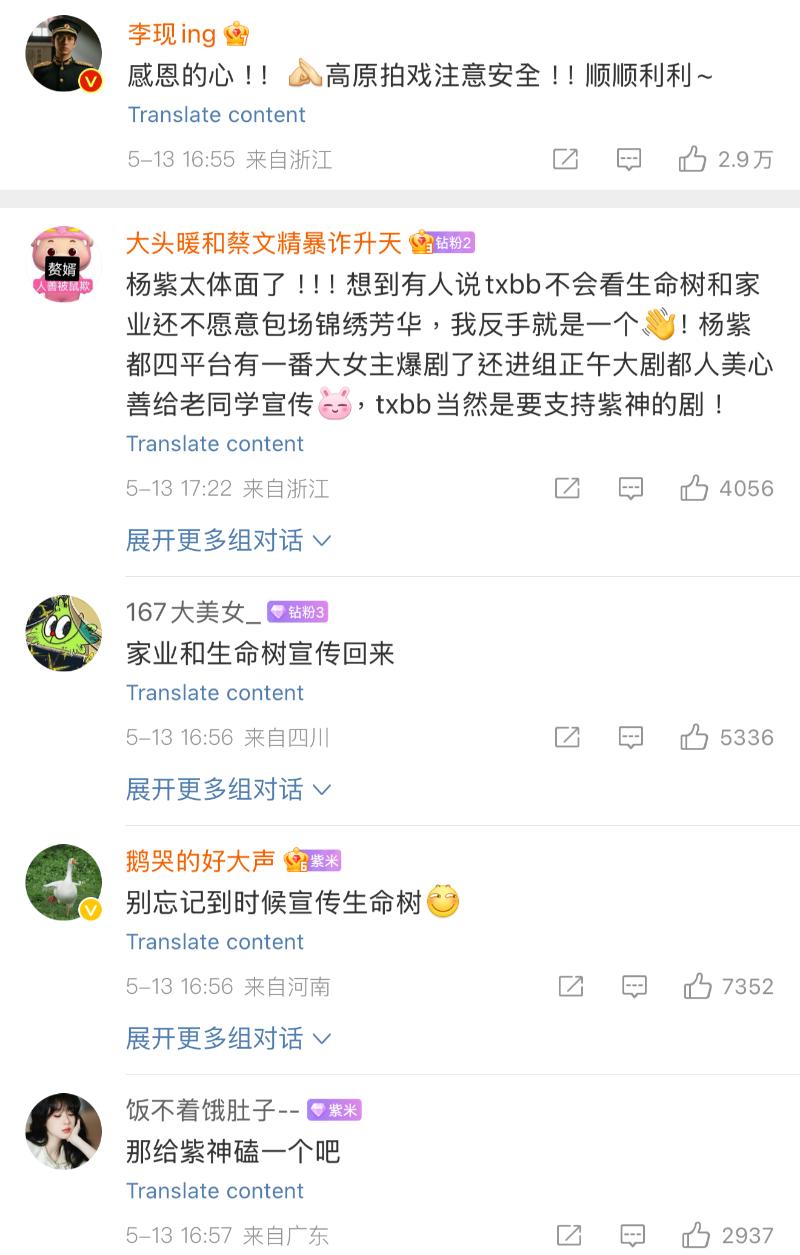Expand more replies under 大头暖和蔡文精暴诈升天's comment

pos(228,540)
